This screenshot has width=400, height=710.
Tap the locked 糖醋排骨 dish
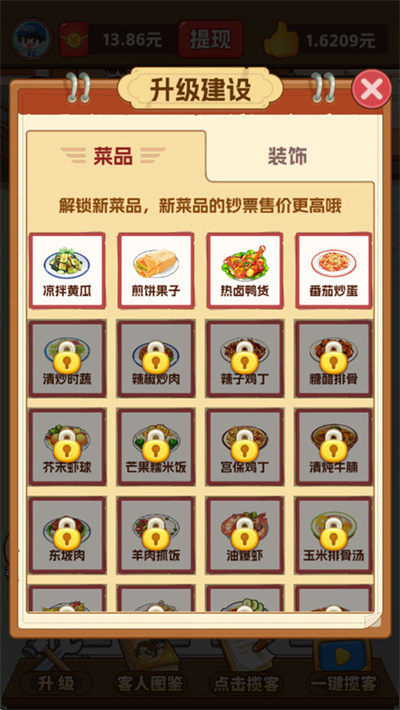tap(334, 359)
